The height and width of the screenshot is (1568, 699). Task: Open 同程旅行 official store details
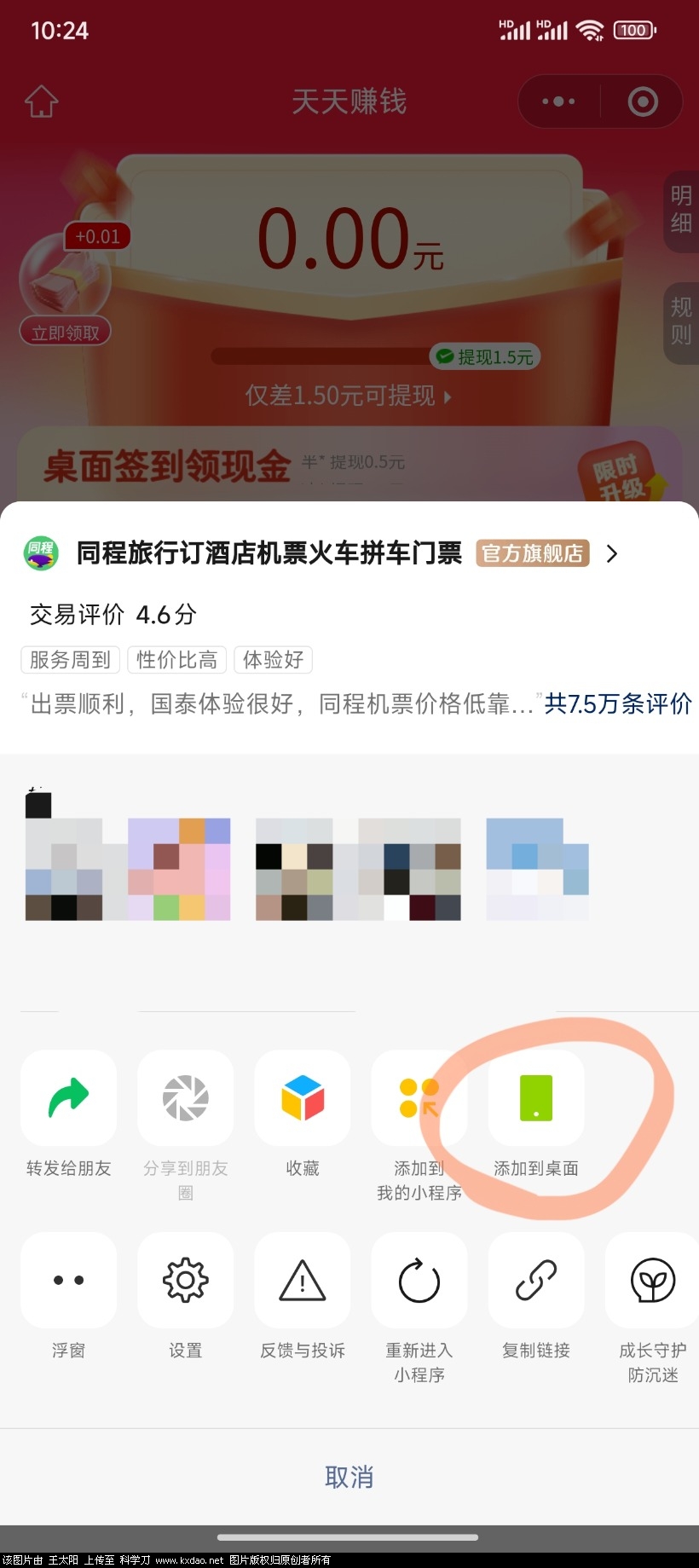(x=611, y=554)
